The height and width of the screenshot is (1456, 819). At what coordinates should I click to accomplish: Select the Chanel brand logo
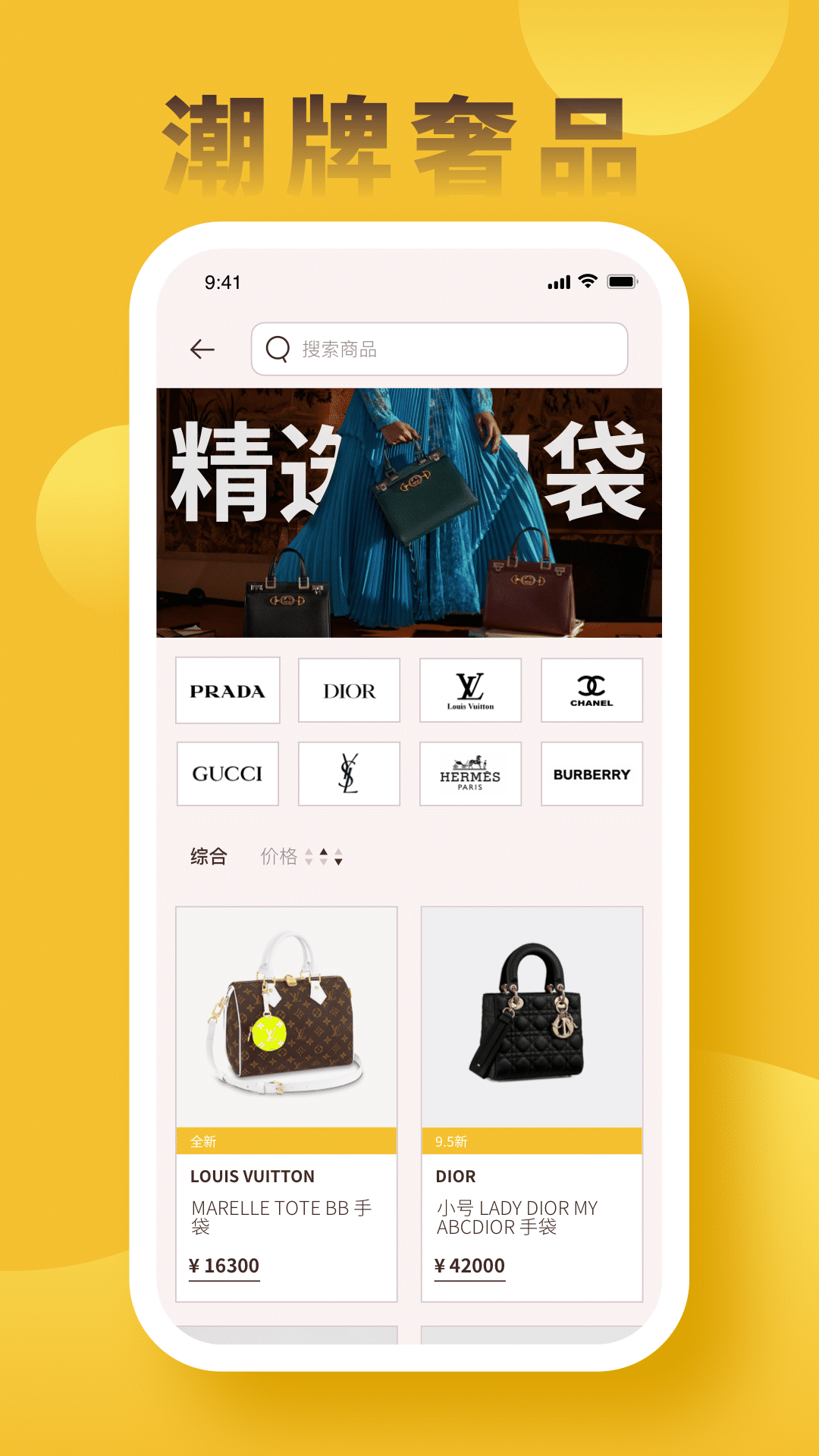coord(591,690)
